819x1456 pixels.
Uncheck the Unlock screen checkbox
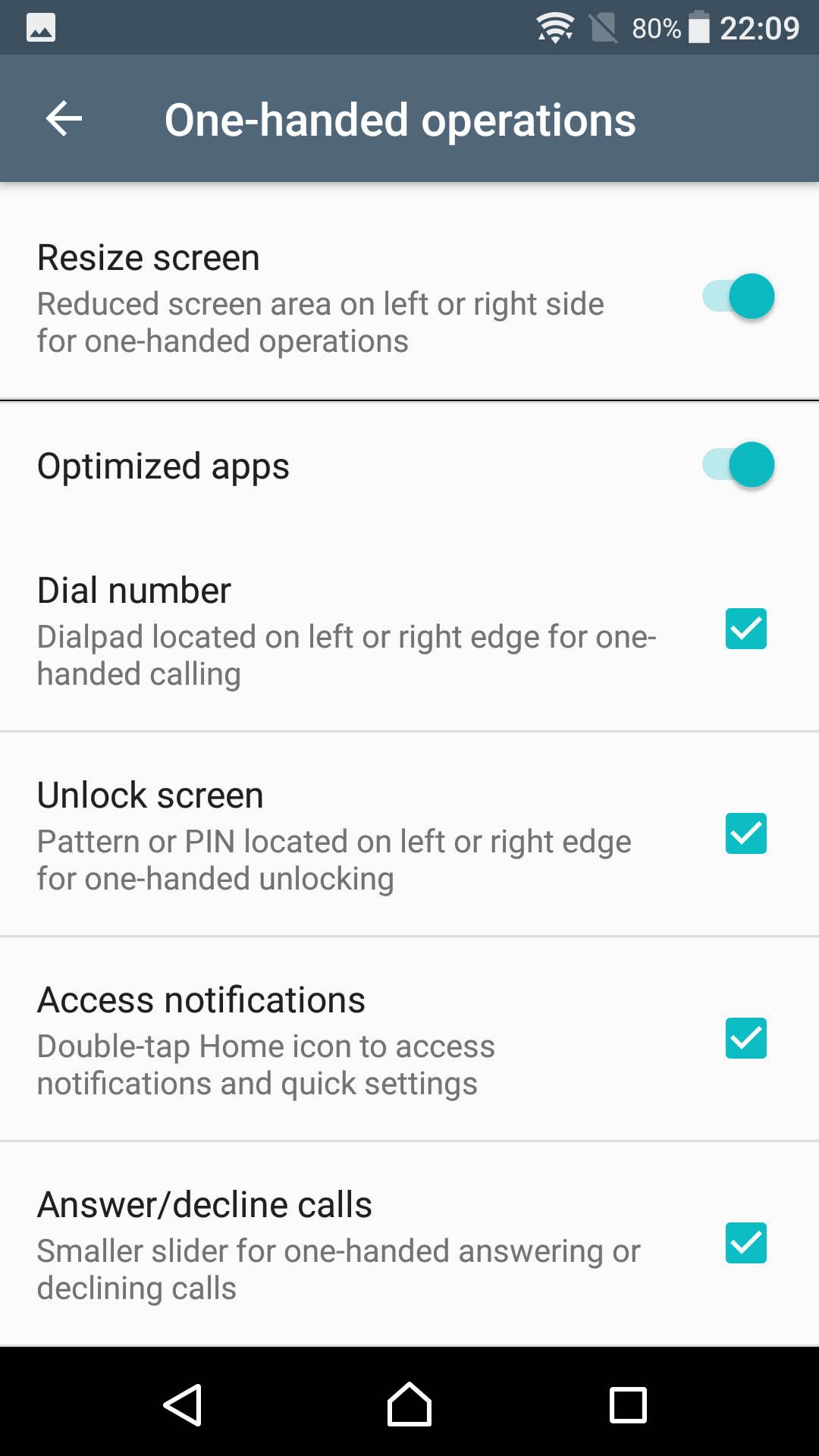pos(746,833)
